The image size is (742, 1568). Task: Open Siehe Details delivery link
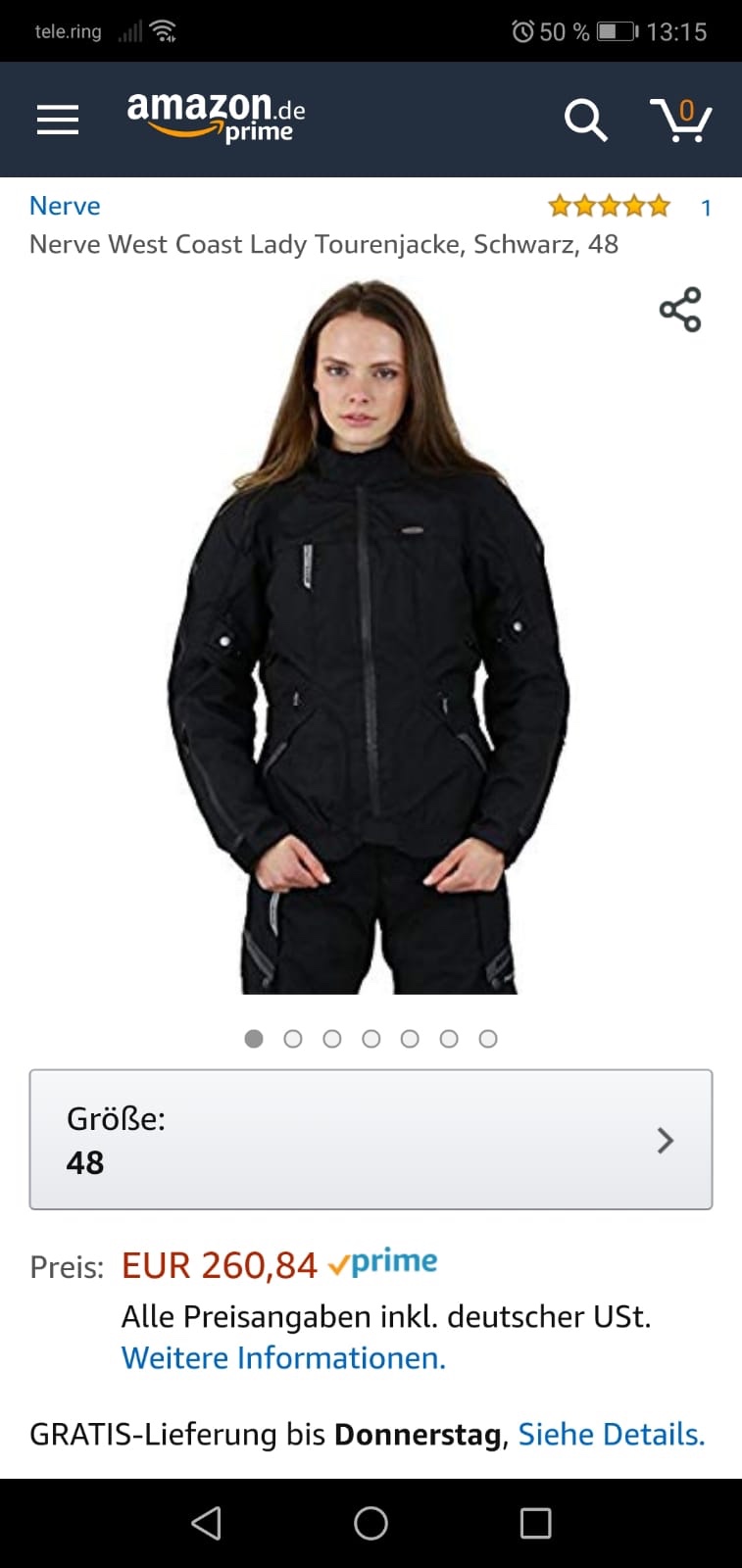click(x=612, y=1435)
